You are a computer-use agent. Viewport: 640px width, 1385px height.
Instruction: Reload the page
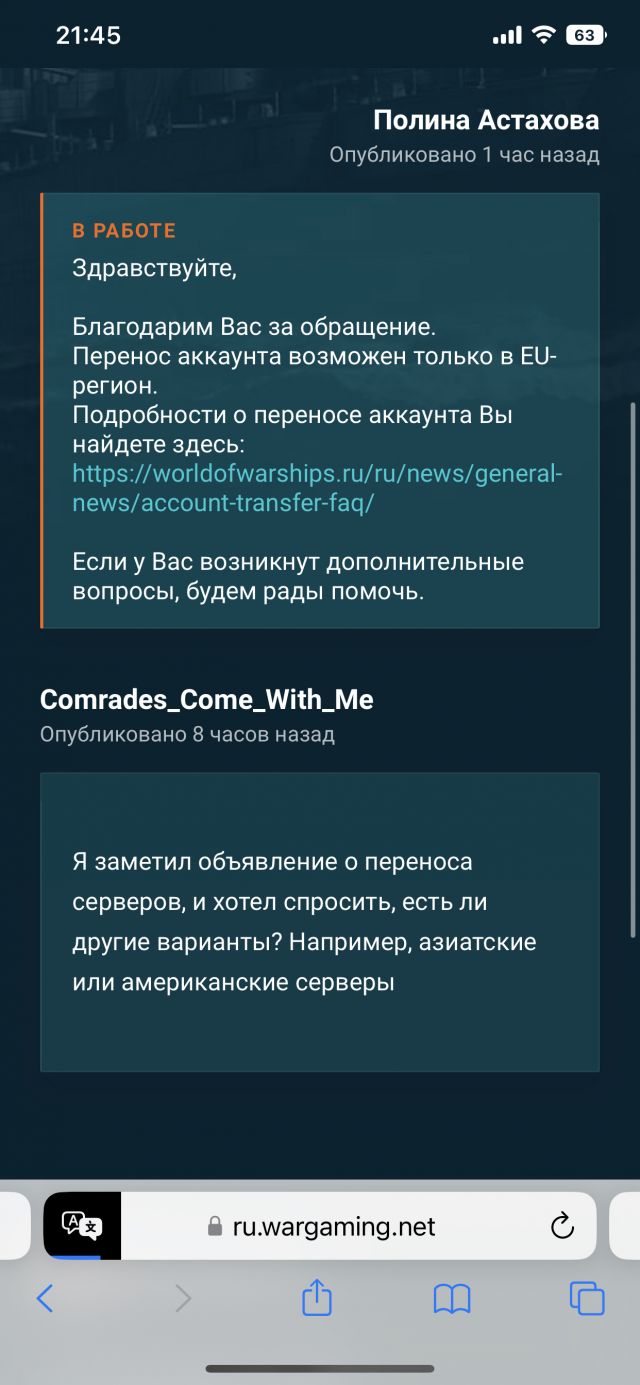pyautogui.click(x=562, y=1225)
